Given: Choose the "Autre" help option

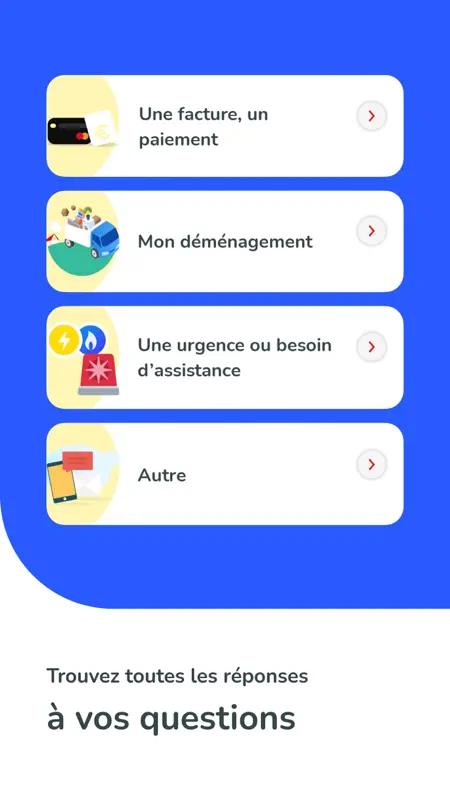Looking at the screenshot, I should pyautogui.click(x=225, y=474).
